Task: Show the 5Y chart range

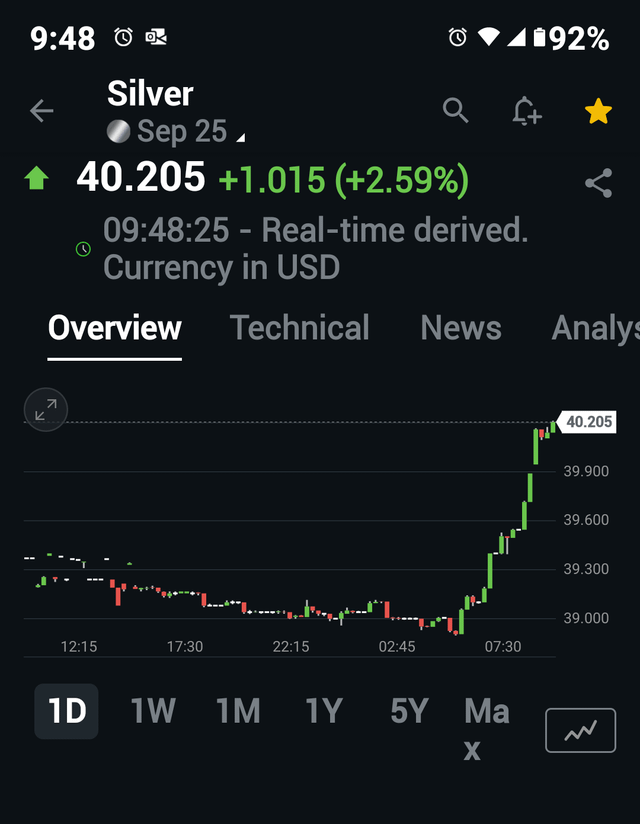Action: tap(409, 711)
